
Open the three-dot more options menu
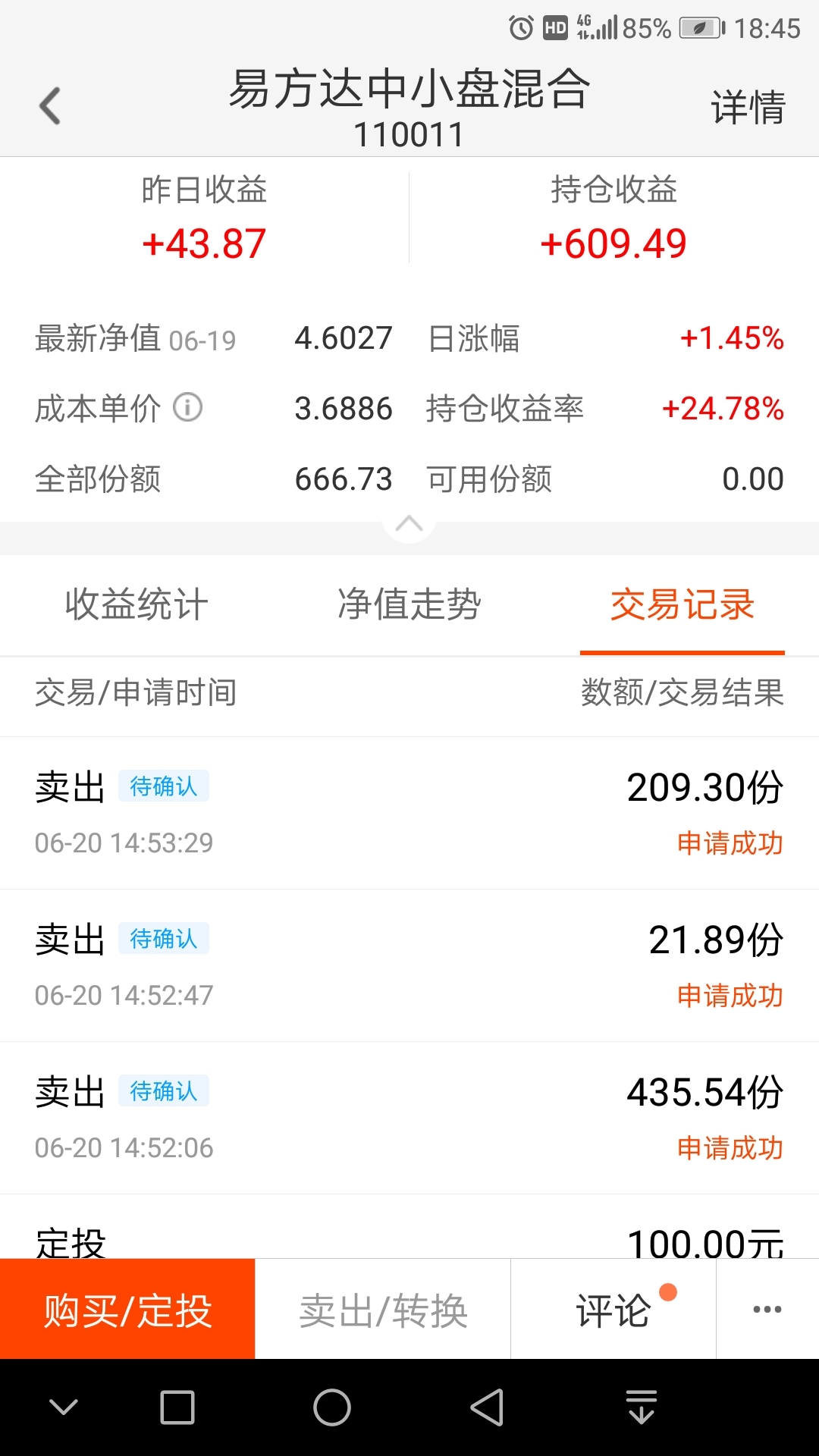click(x=767, y=1309)
